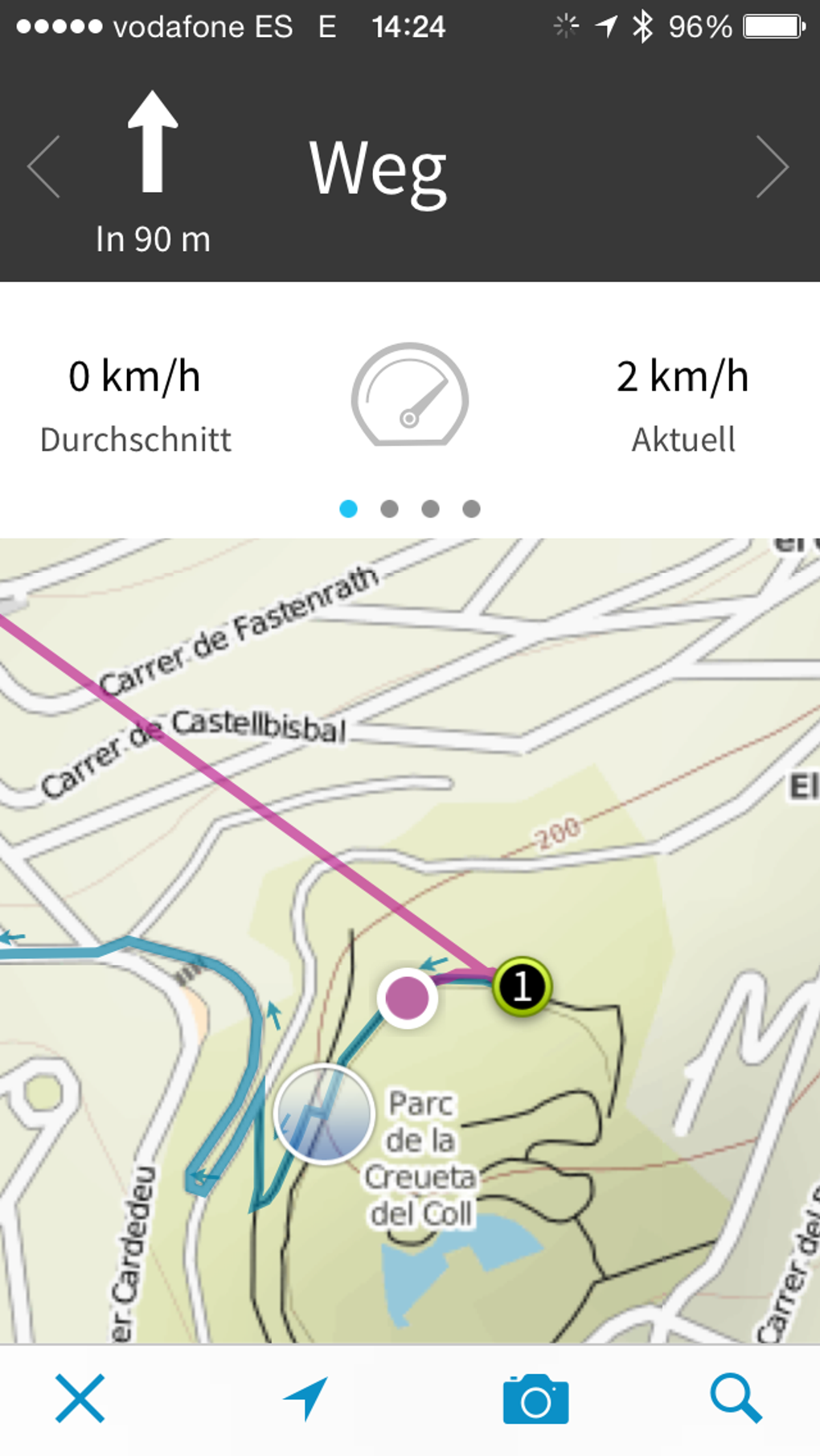Select waypoint marker 1 on the map
Screen dimensions: 820x1456
[x=522, y=984]
